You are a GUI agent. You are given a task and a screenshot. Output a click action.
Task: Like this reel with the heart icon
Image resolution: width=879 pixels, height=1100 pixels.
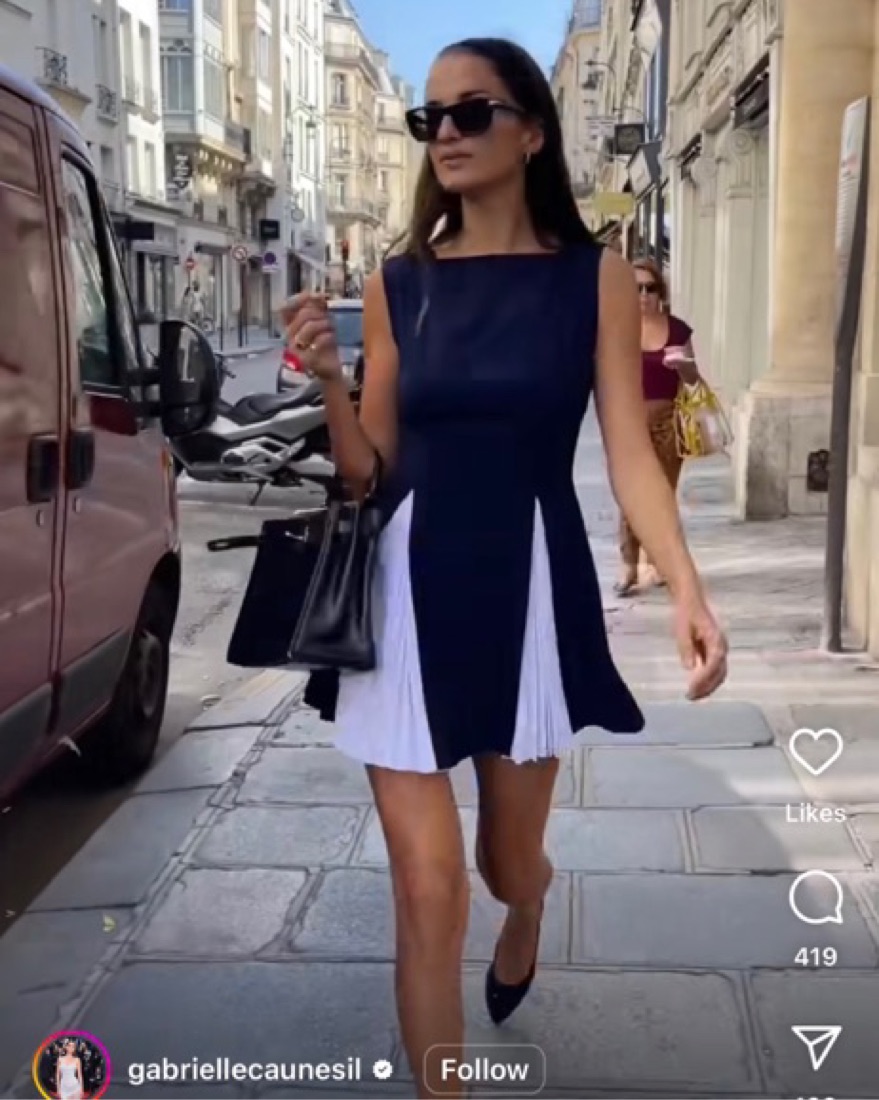click(x=815, y=751)
